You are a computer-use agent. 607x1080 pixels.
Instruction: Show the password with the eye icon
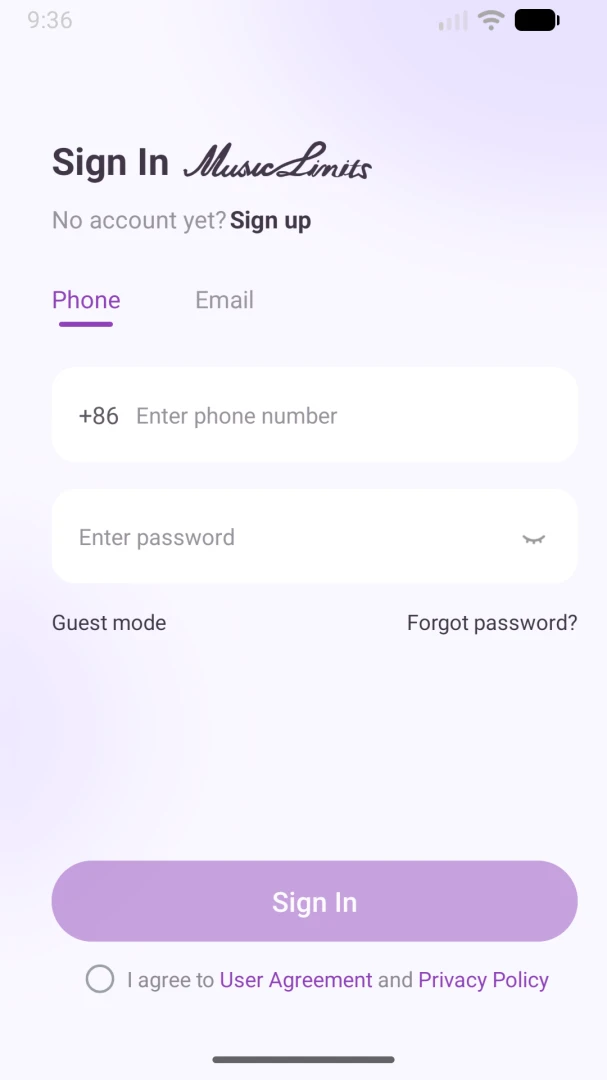point(533,539)
